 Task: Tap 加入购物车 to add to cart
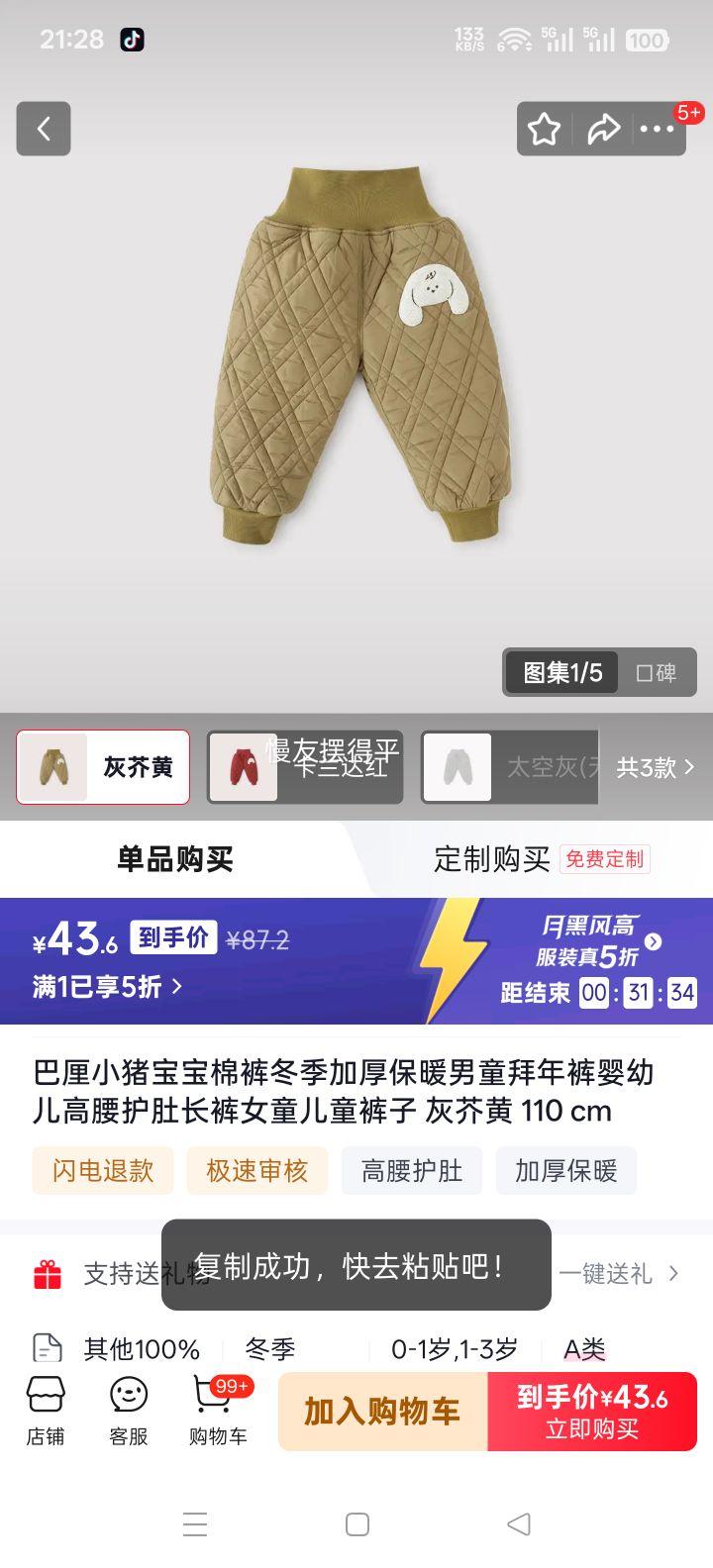coord(380,1411)
